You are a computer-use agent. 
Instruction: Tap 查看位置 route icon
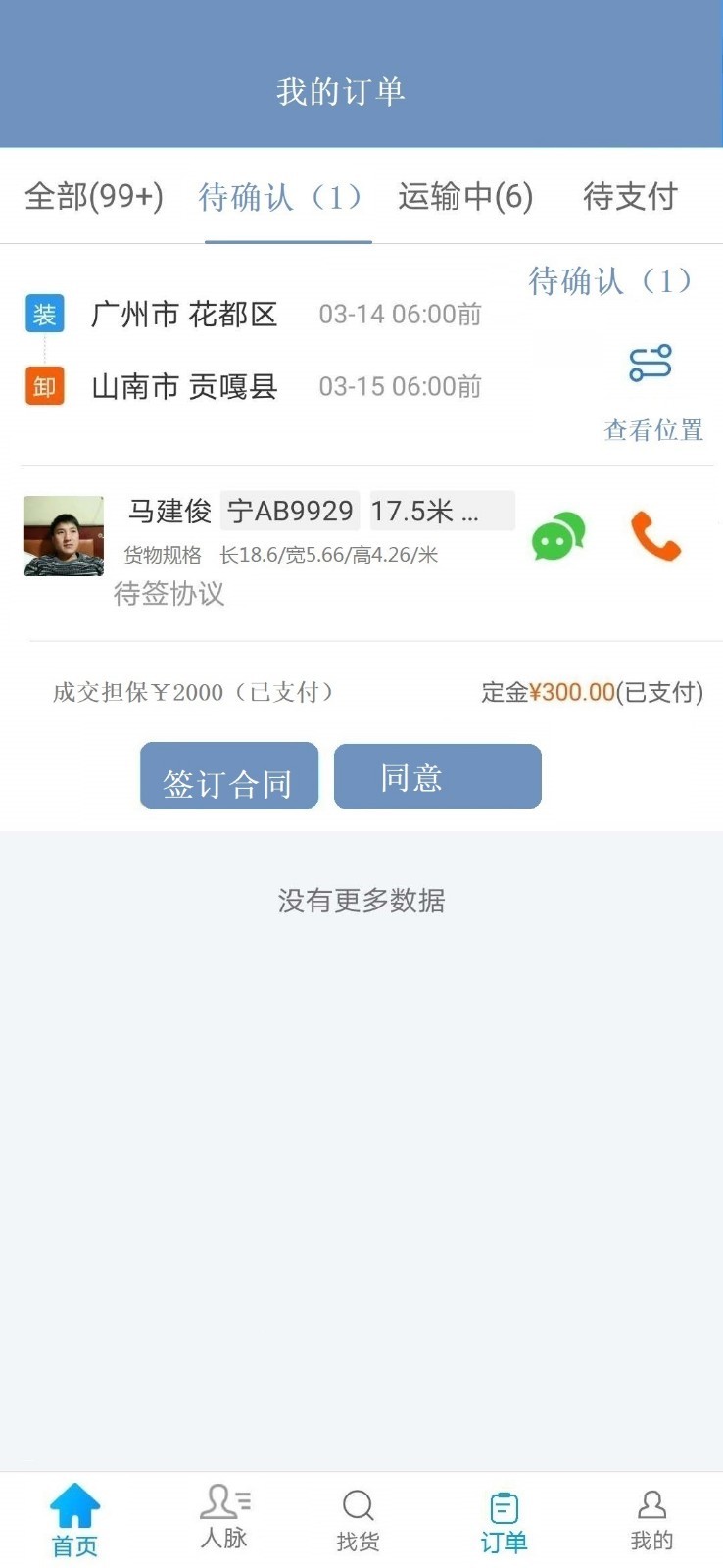point(651,365)
